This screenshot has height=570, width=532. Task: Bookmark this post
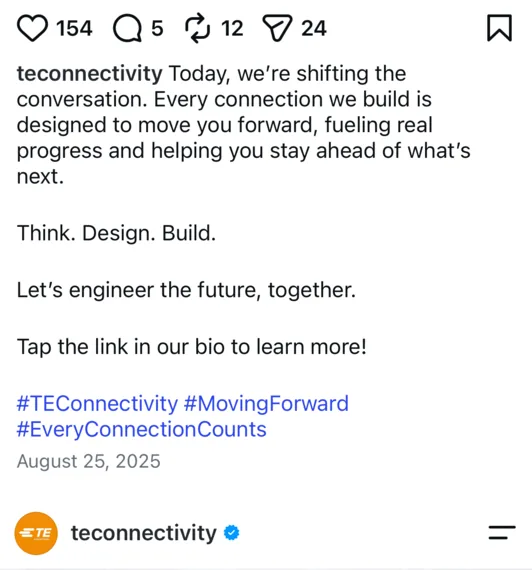(x=499, y=28)
